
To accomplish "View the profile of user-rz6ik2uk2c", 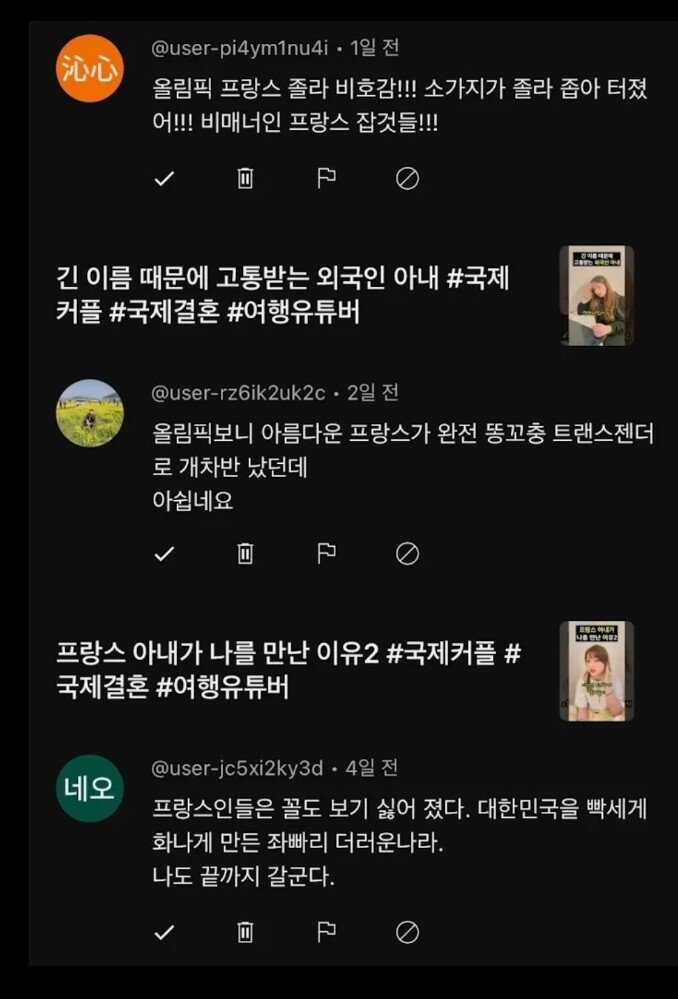I will tap(90, 413).
